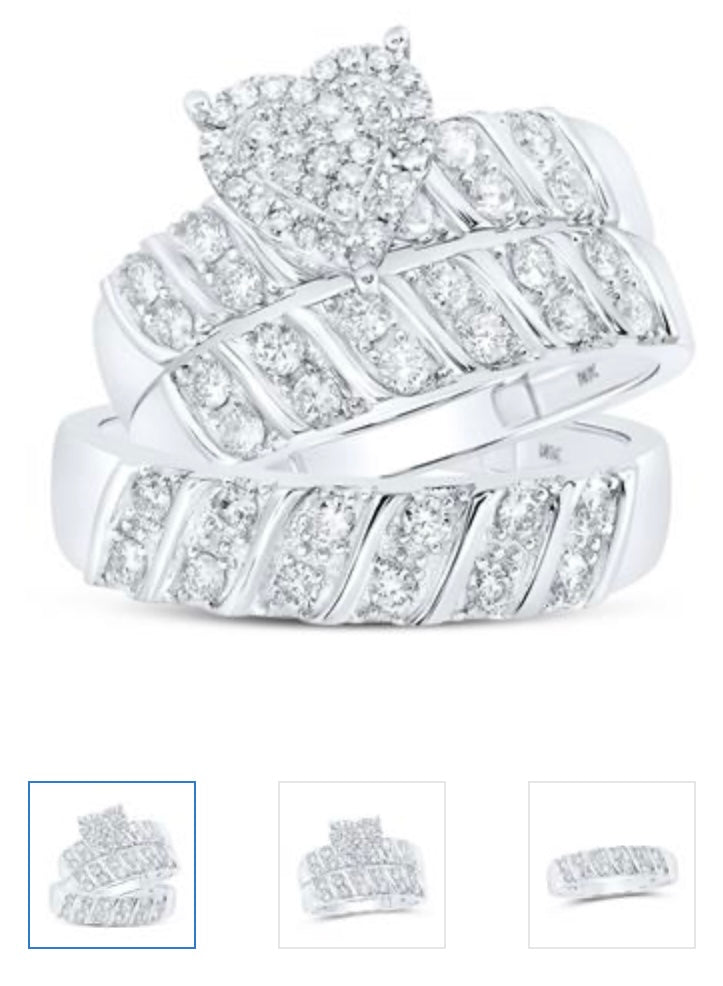Show the thumbnail of the single band ring
Image resolution: width=723 pixels, height=986 pixels.
(x=611, y=864)
